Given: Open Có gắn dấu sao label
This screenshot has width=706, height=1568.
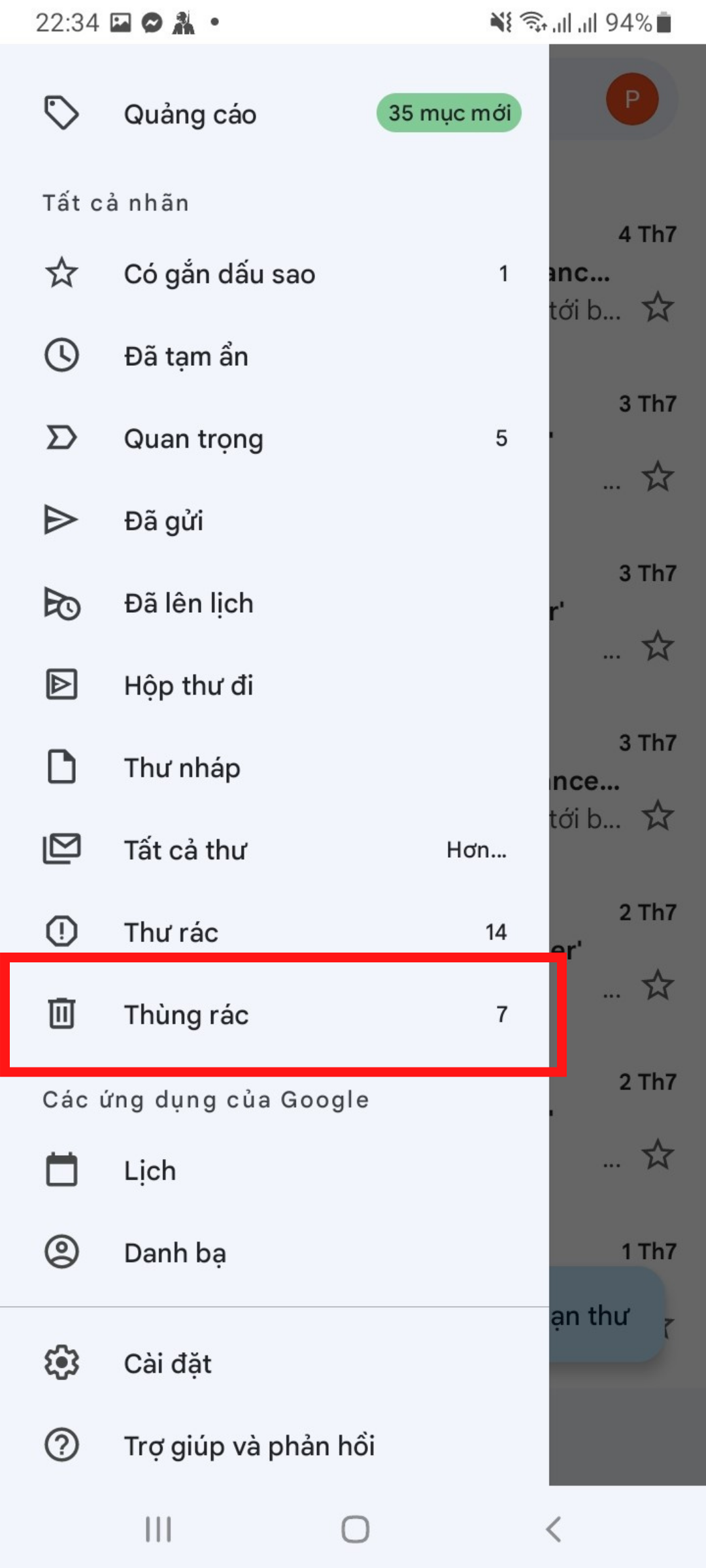Looking at the screenshot, I should point(275,274).
